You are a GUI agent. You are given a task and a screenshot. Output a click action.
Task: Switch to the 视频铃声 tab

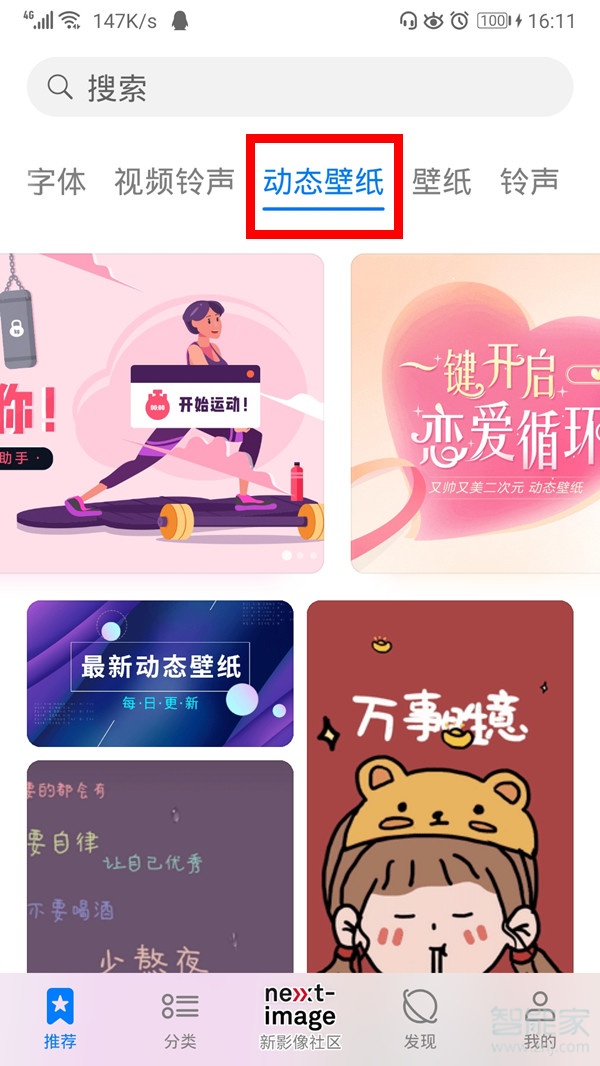click(x=174, y=182)
